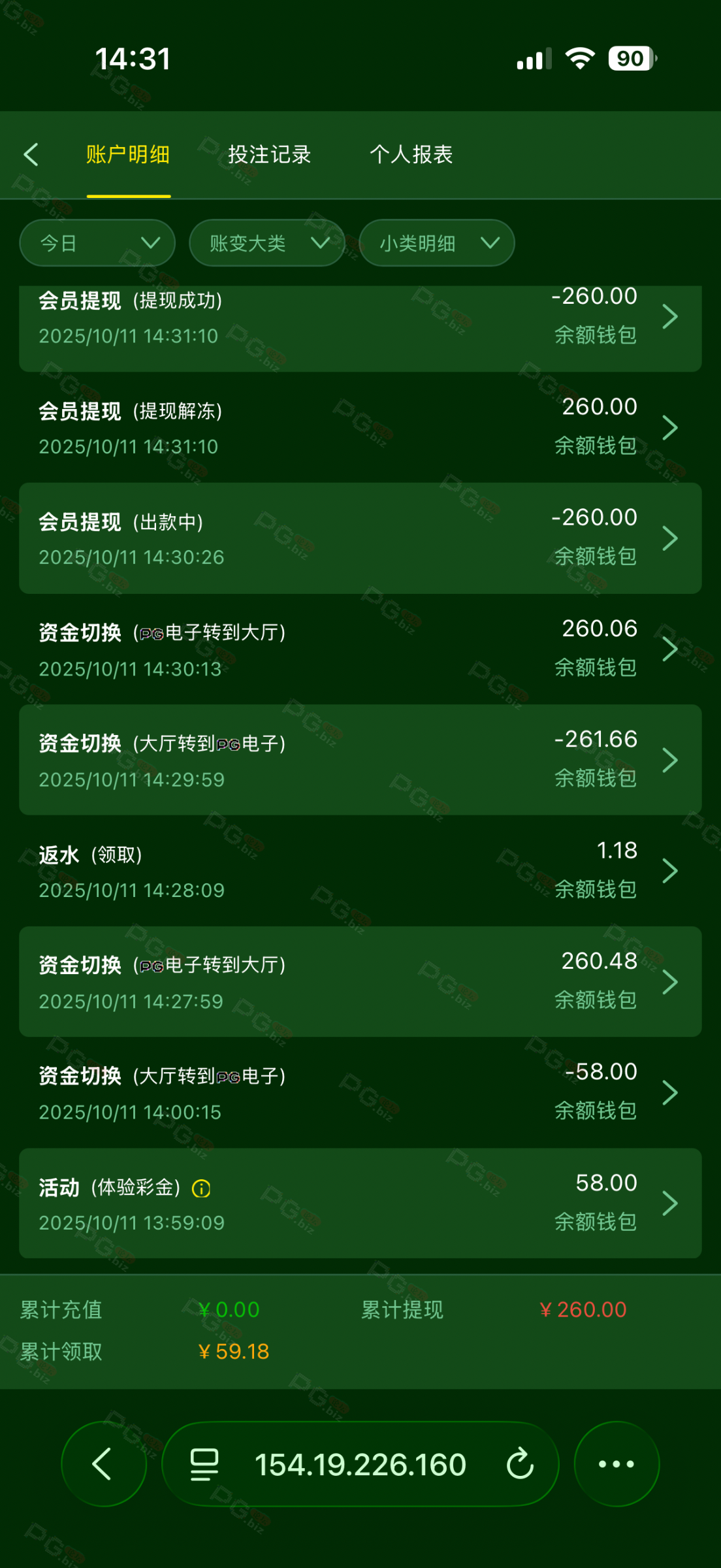Go back using the header arrow
Viewport: 721px width, 1568px height.
(31, 155)
